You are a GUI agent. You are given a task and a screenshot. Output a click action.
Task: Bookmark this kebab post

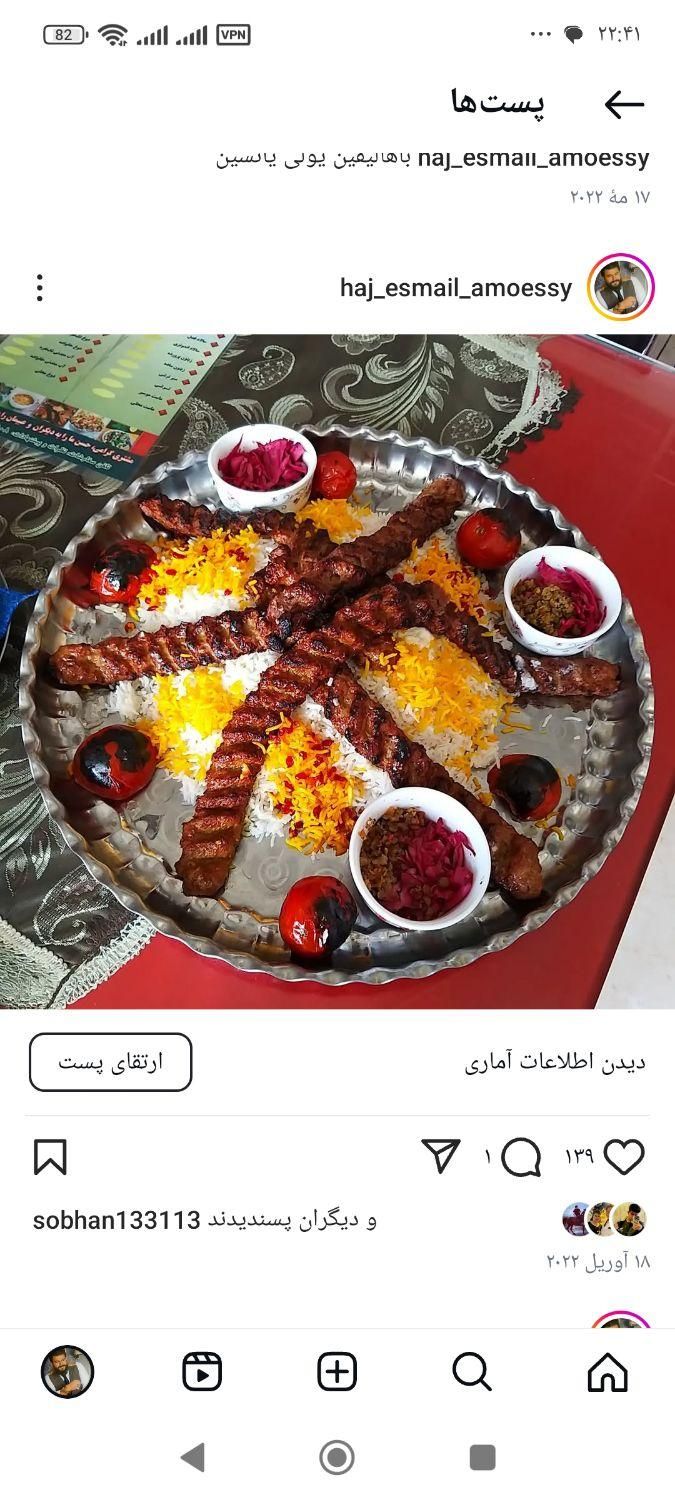pos(50,1157)
